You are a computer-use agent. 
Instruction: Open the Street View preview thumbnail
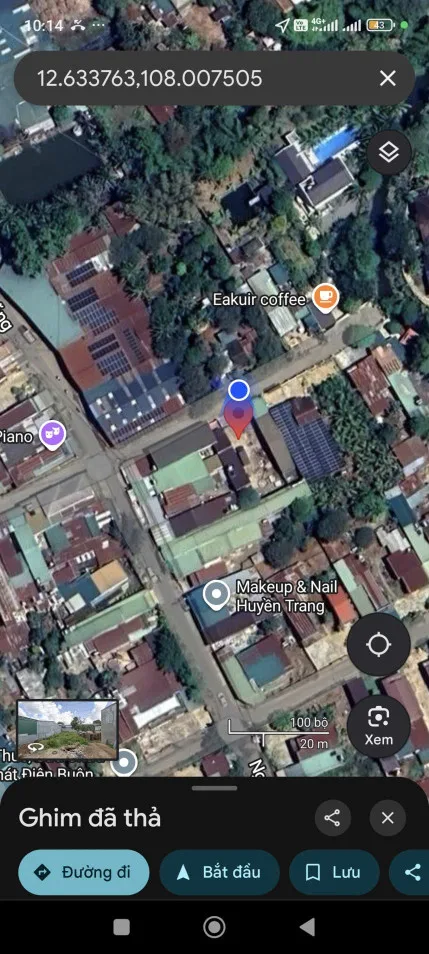(68, 730)
